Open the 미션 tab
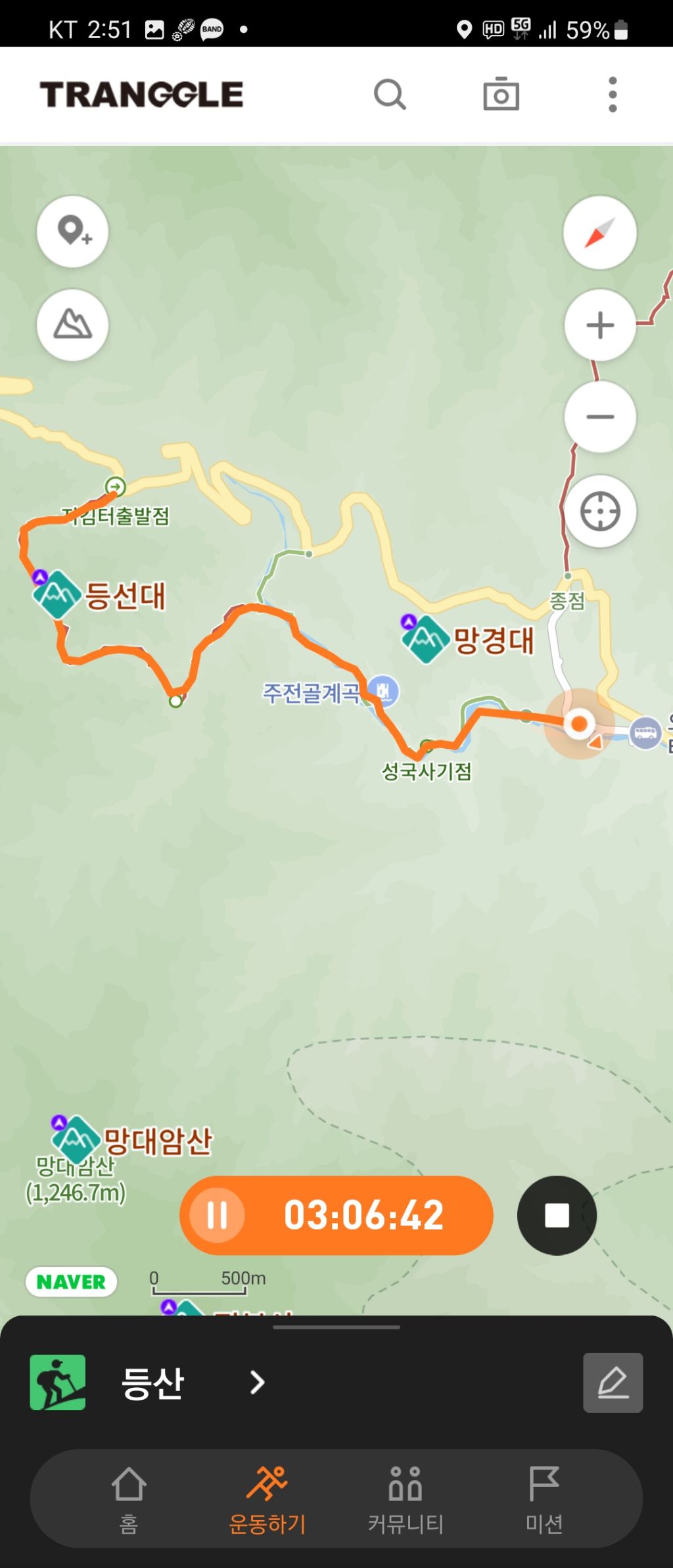 (x=544, y=1494)
